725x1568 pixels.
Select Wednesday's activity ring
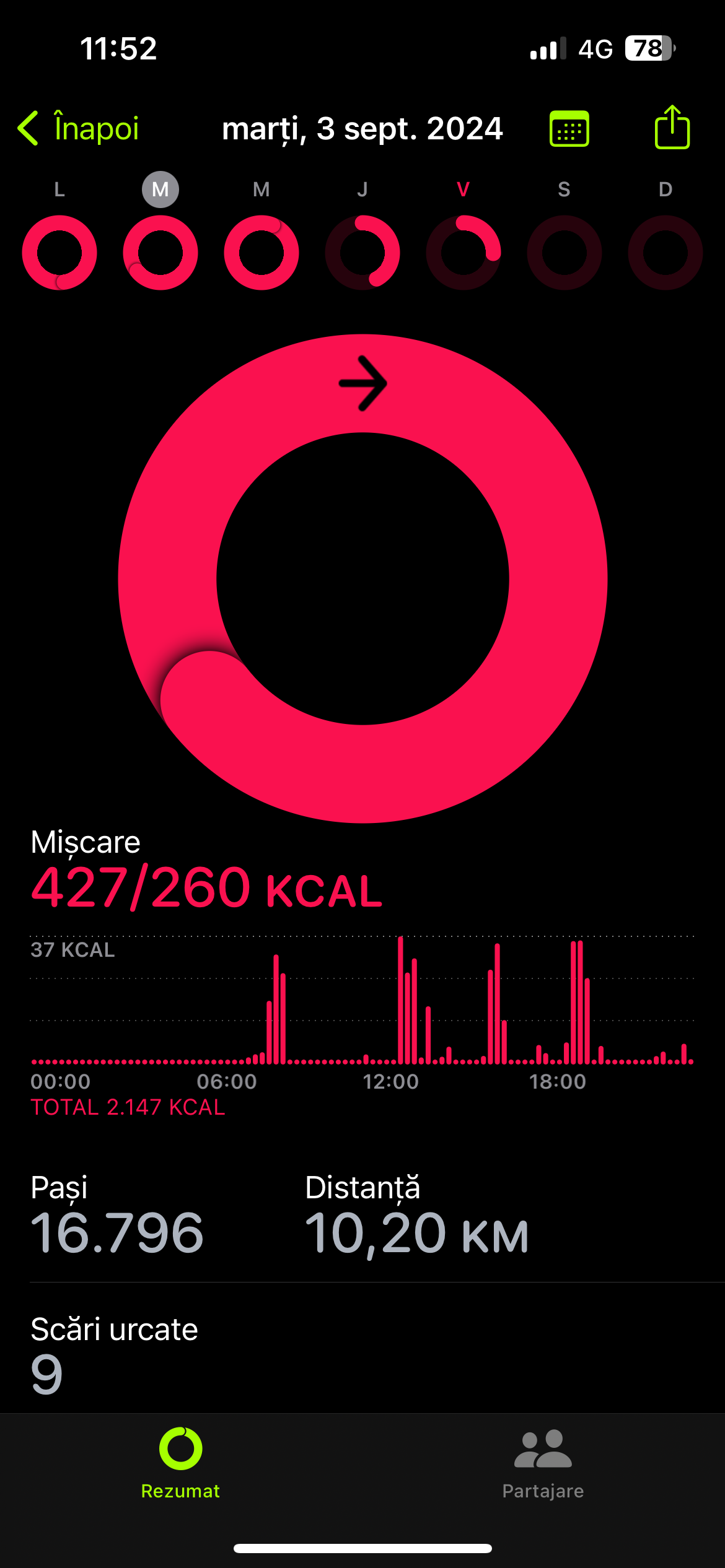[261, 252]
